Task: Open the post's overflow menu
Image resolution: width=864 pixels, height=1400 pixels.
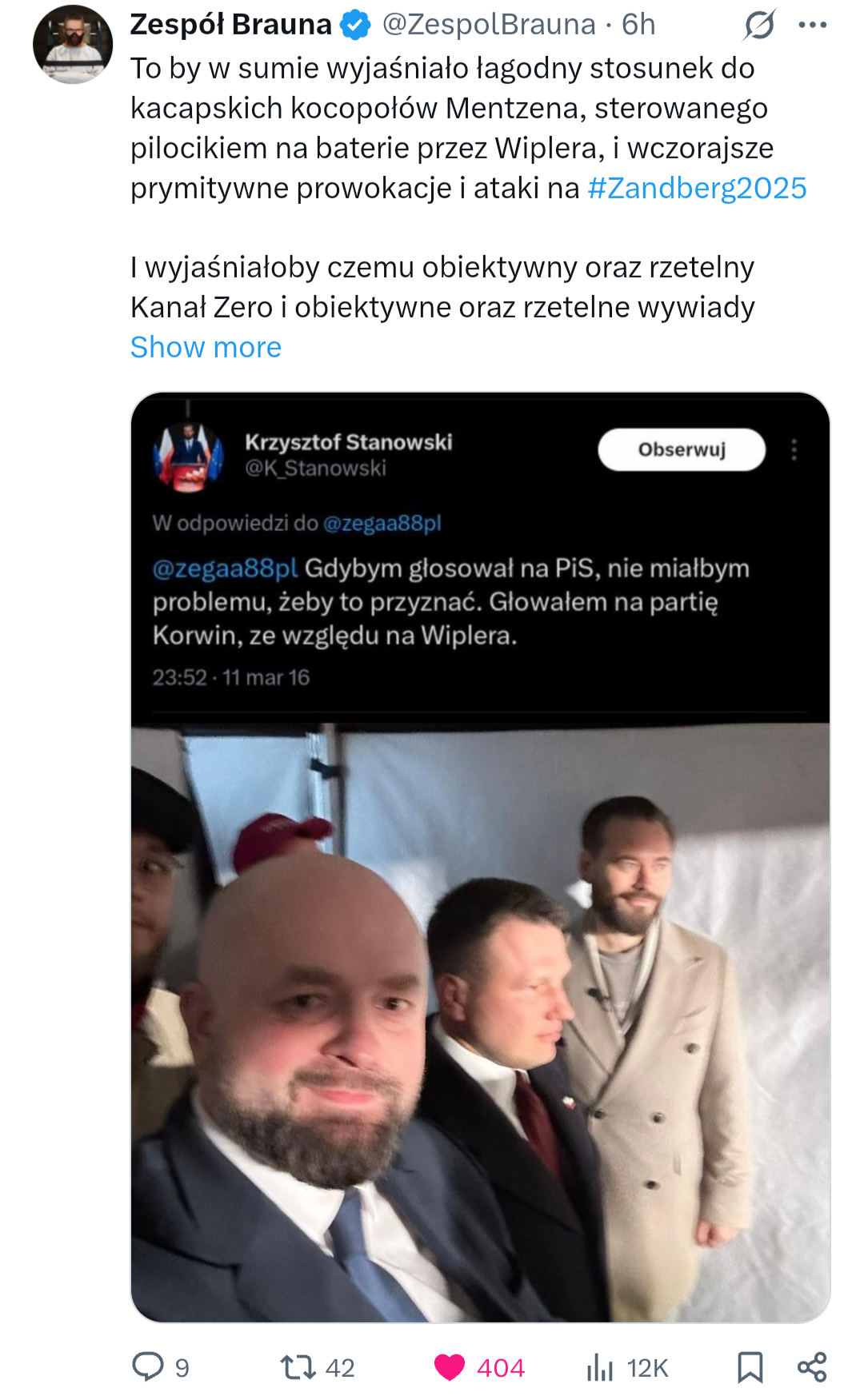Action: [x=812, y=25]
